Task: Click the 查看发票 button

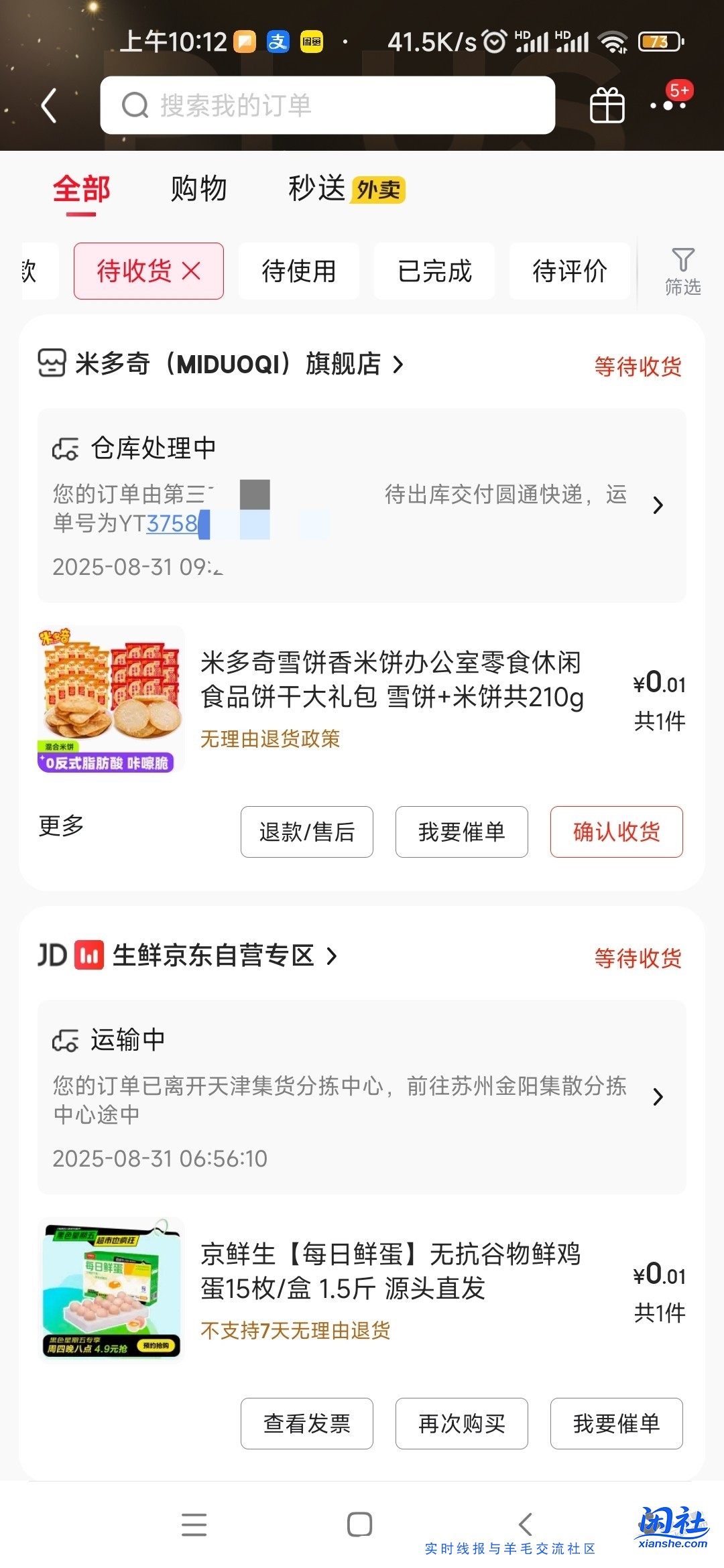Action: (307, 1424)
